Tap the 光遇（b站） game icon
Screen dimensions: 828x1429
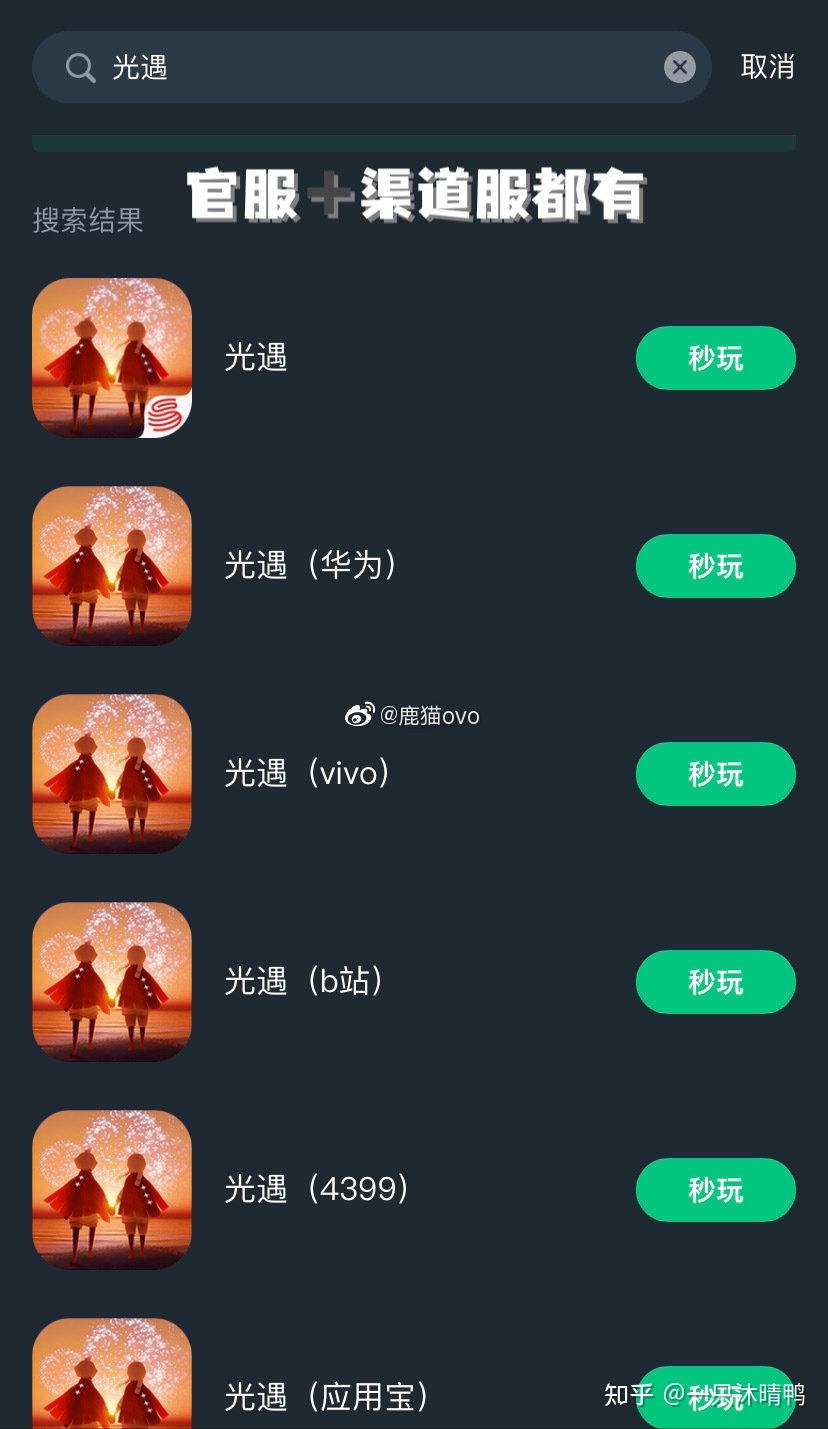[112, 982]
